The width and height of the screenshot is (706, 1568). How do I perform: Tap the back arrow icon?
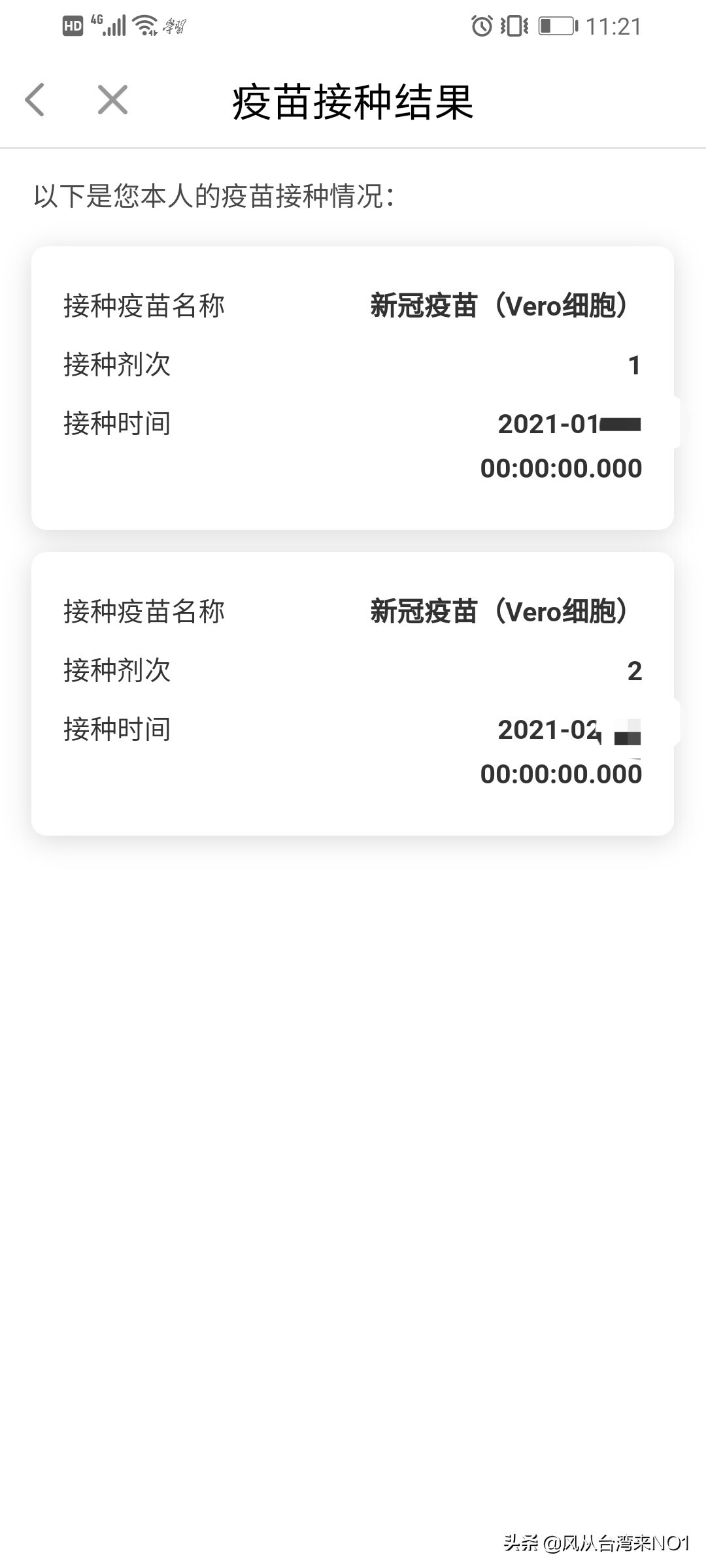(35, 99)
